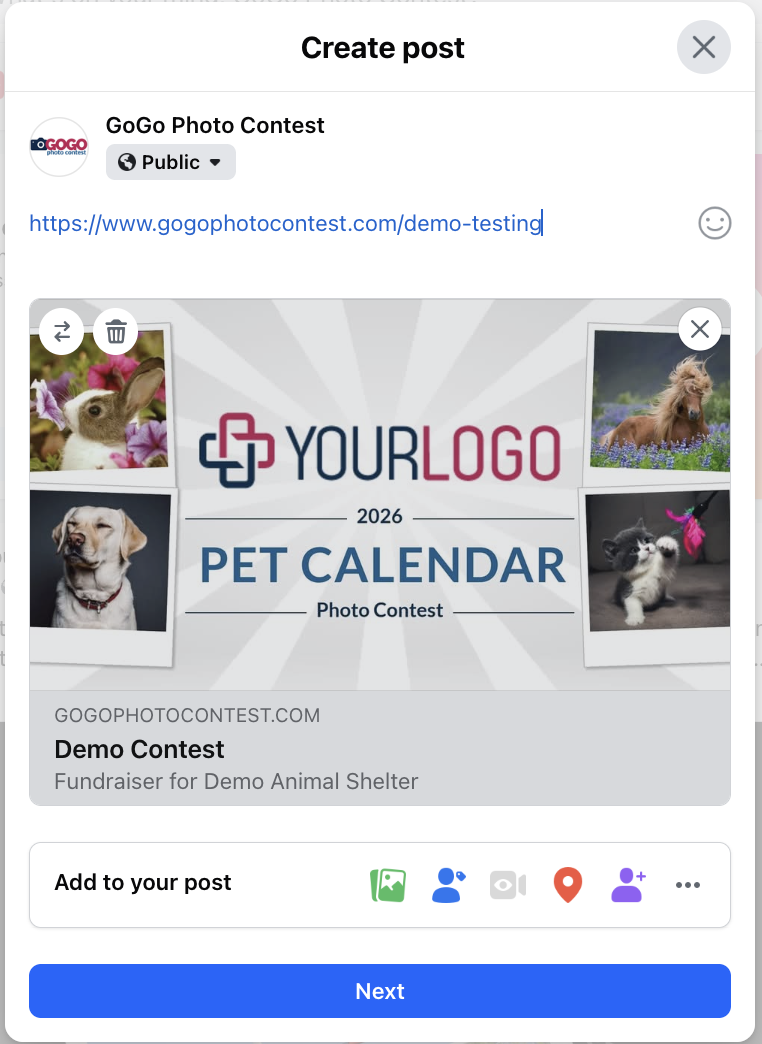Viewport: 762px width, 1044px height.
Task: Remove the link preview card
Action: 699,329
